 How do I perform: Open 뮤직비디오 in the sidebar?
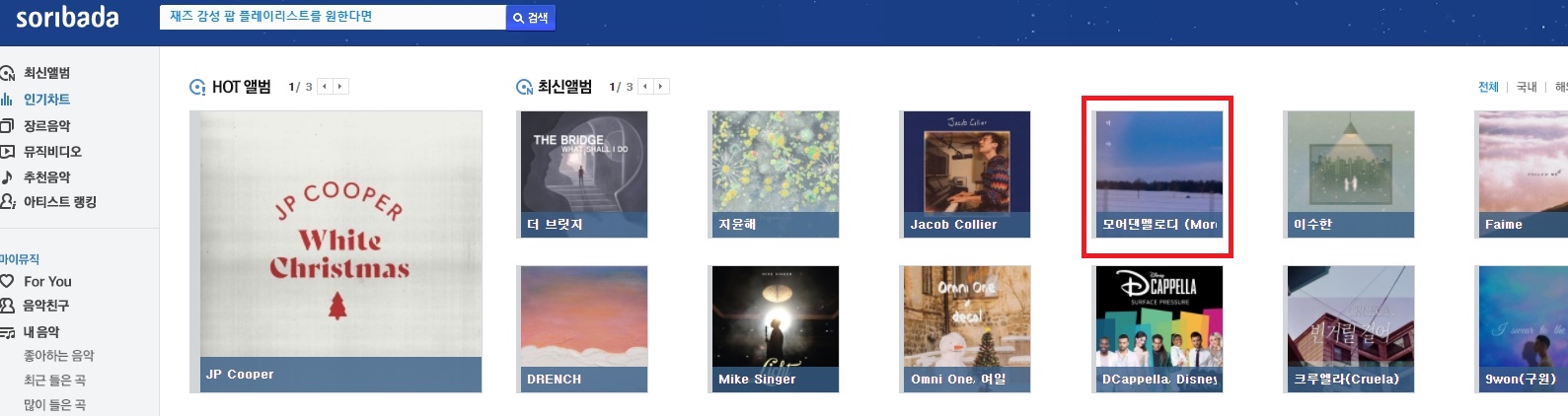(x=51, y=152)
